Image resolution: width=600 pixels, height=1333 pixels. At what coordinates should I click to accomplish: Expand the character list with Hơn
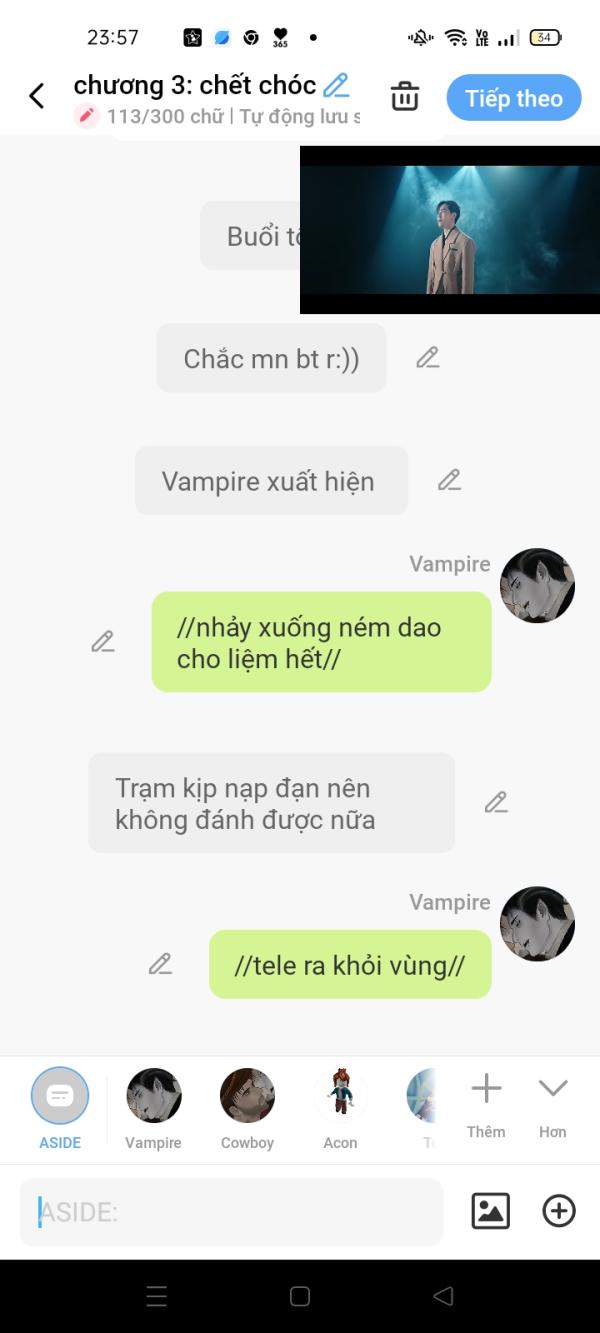(553, 1106)
